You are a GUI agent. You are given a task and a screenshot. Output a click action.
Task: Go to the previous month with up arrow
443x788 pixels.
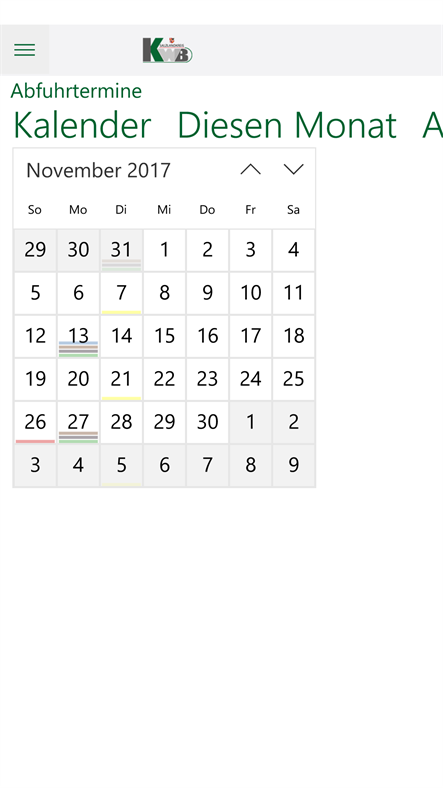pos(251,170)
